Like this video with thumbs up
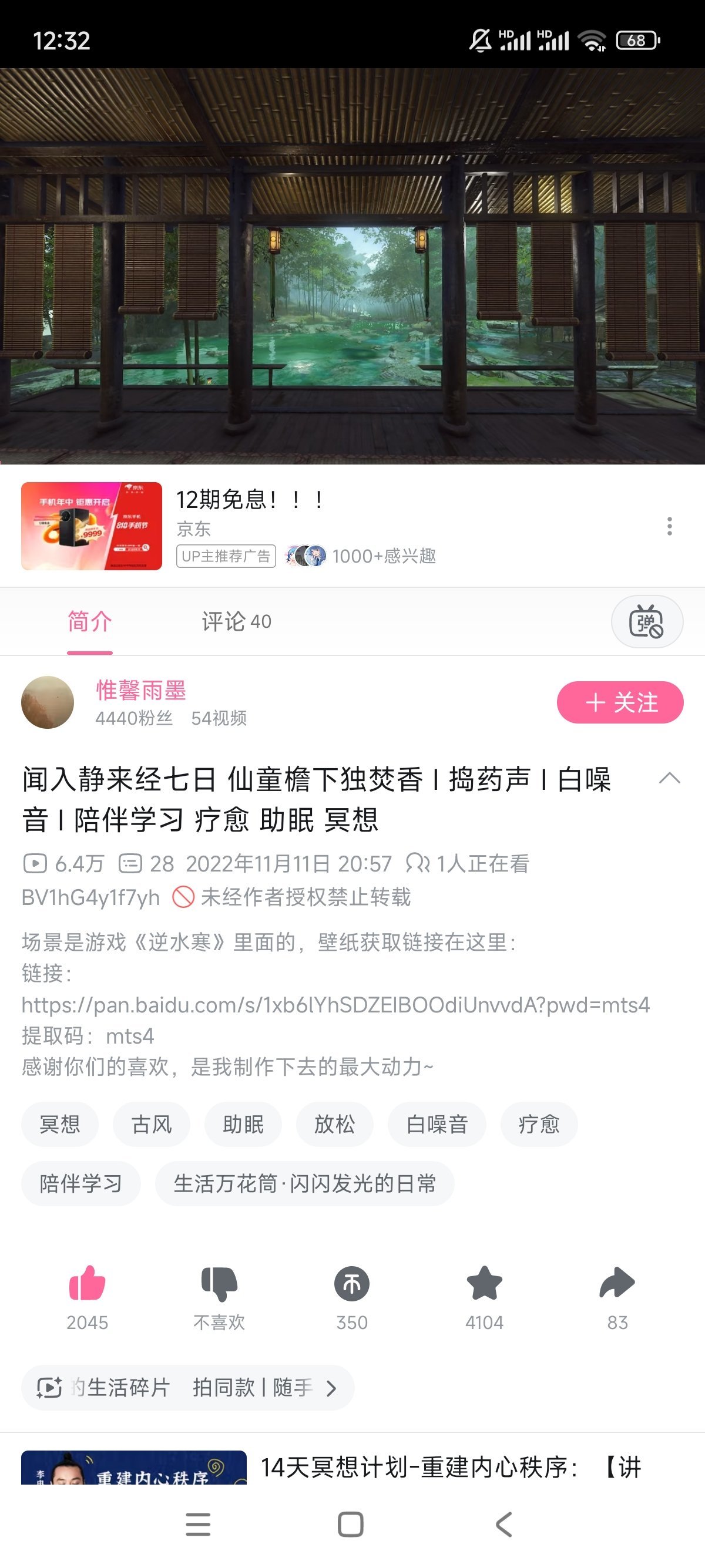This screenshot has width=705, height=1568. (x=87, y=1284)
